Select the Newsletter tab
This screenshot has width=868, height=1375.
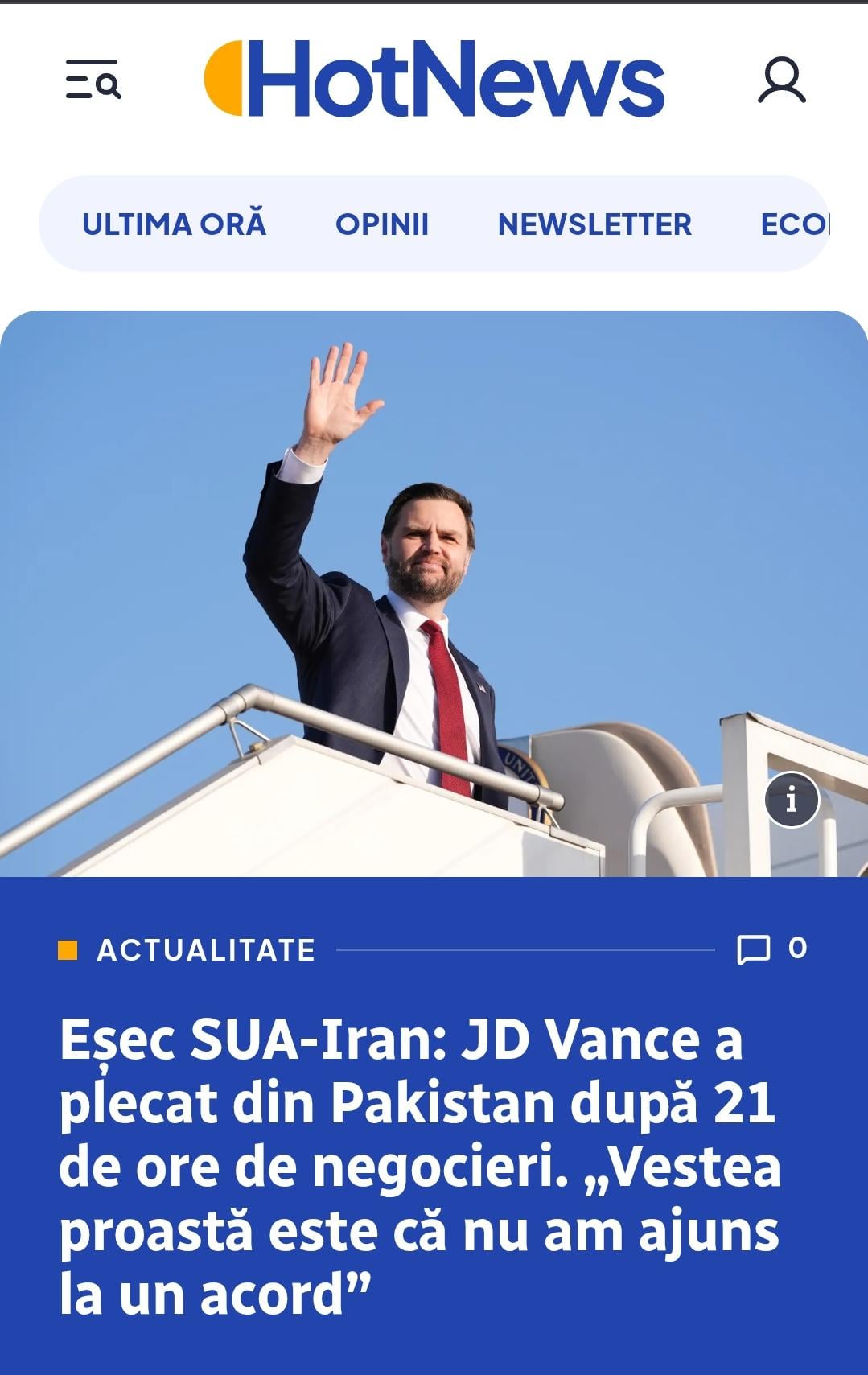[x=594, y=224]
